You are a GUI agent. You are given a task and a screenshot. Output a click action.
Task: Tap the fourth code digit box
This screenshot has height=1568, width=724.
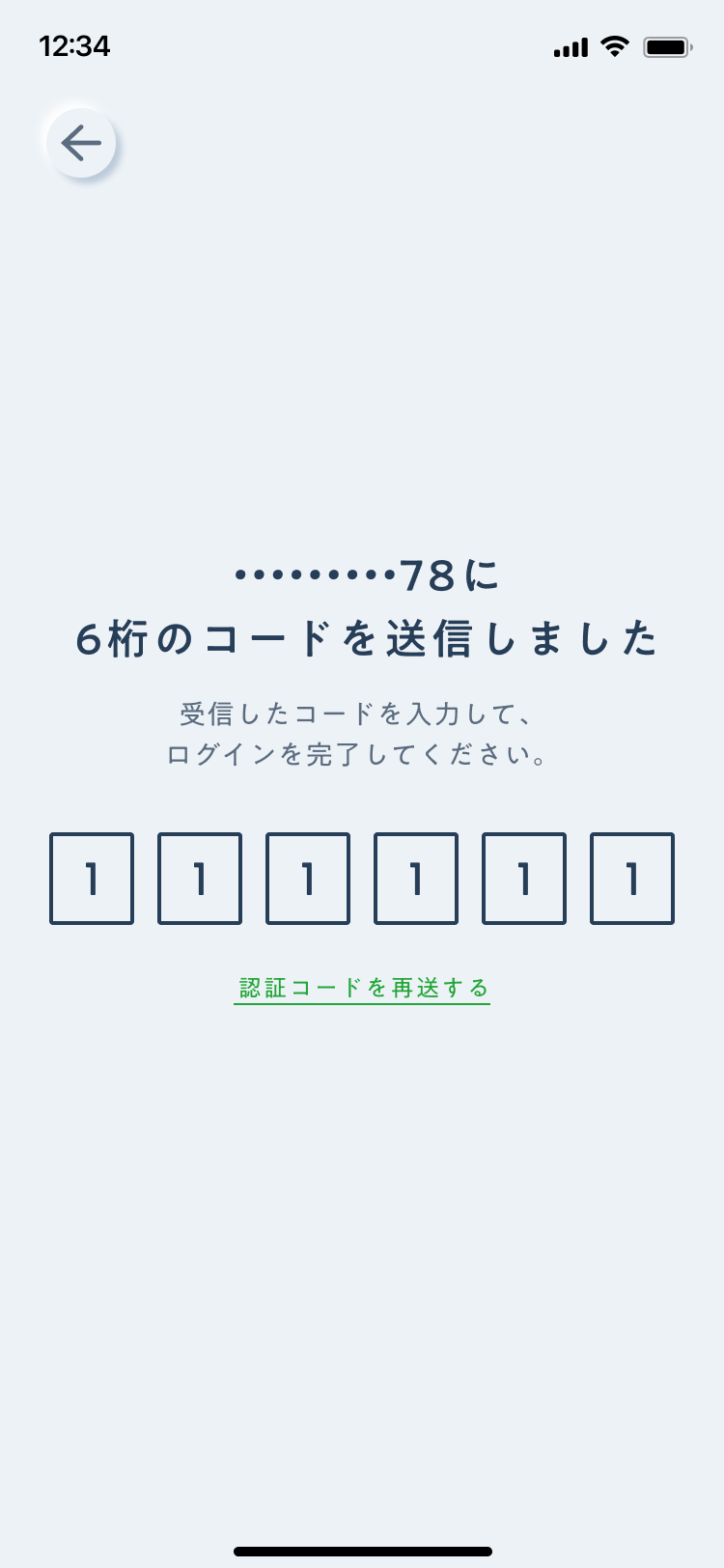click(416, 879)
